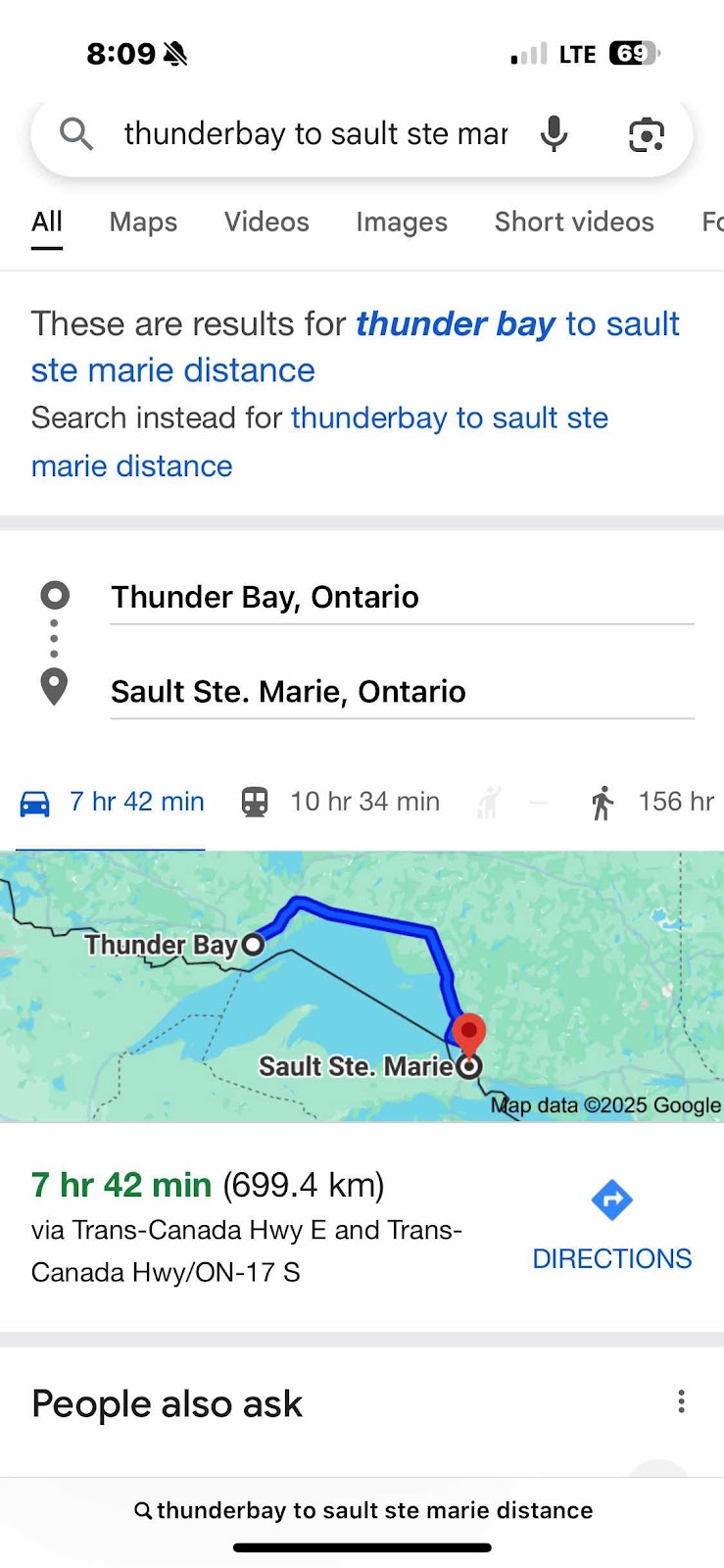Switch to the Short videos tab
This screenshot has width=724, height=1568.
tap(574, 222)
